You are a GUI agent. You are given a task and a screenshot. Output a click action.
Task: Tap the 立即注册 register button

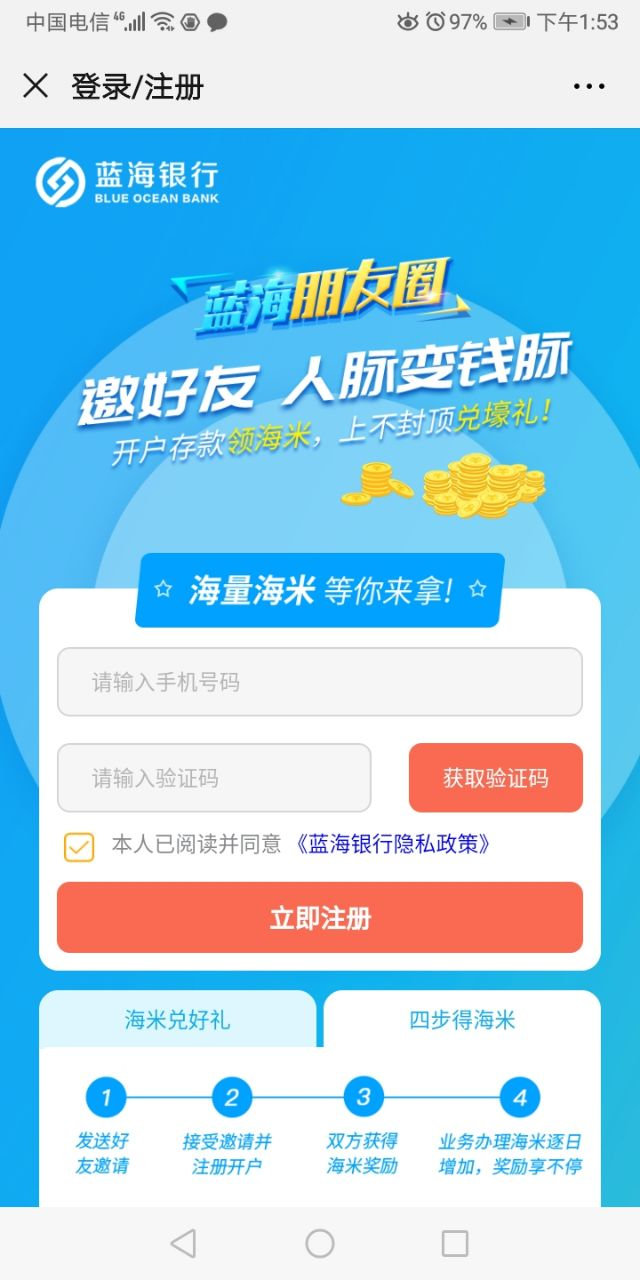point(319,918)
